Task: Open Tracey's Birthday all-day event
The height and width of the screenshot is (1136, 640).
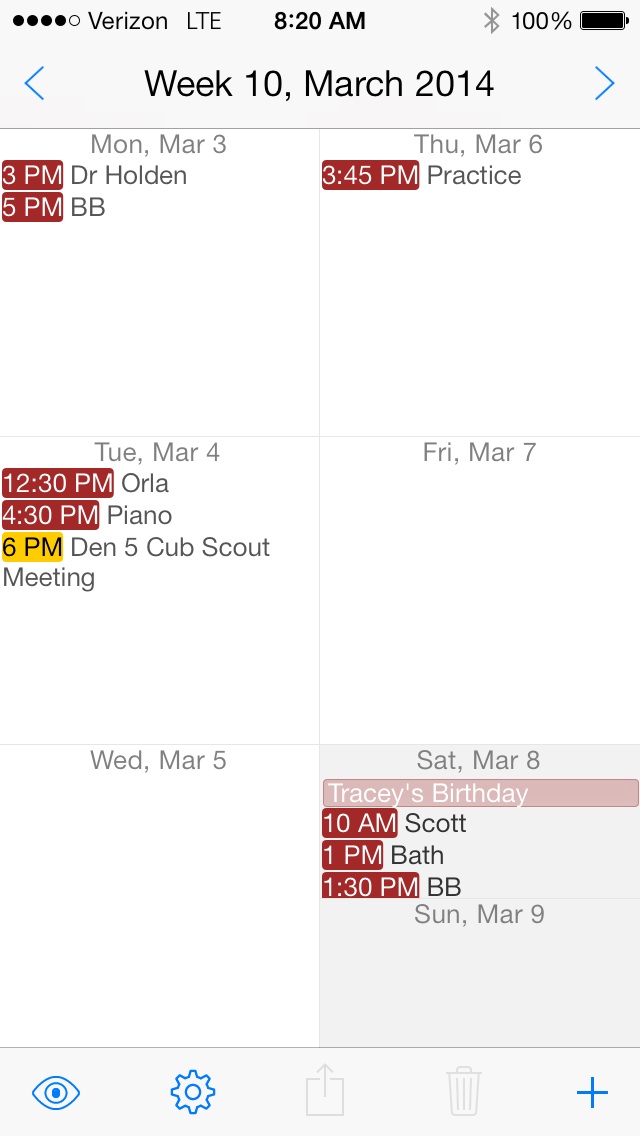Action: click(x=481, y=793)
